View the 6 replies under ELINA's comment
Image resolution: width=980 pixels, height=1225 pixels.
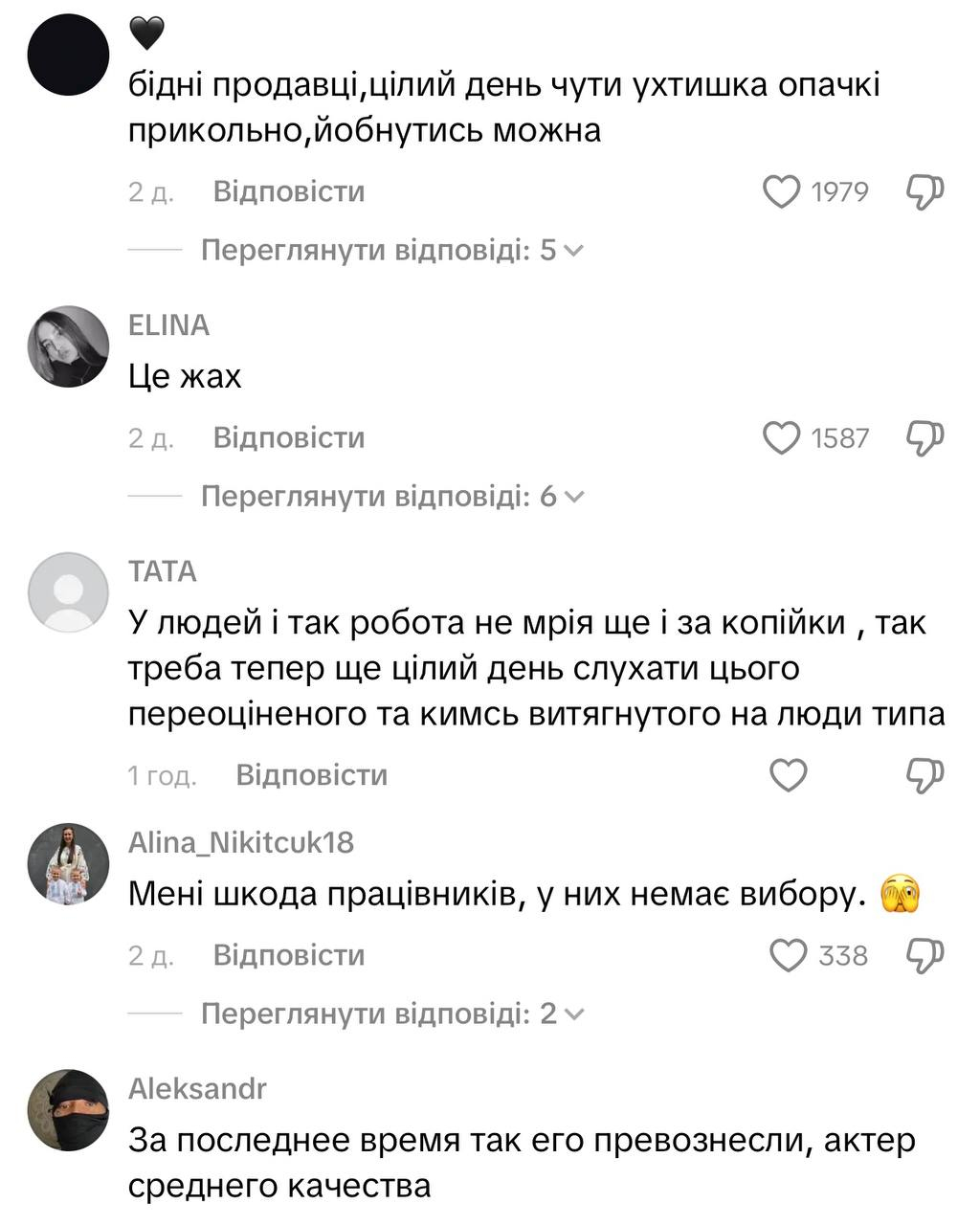[x=391, y=497]
